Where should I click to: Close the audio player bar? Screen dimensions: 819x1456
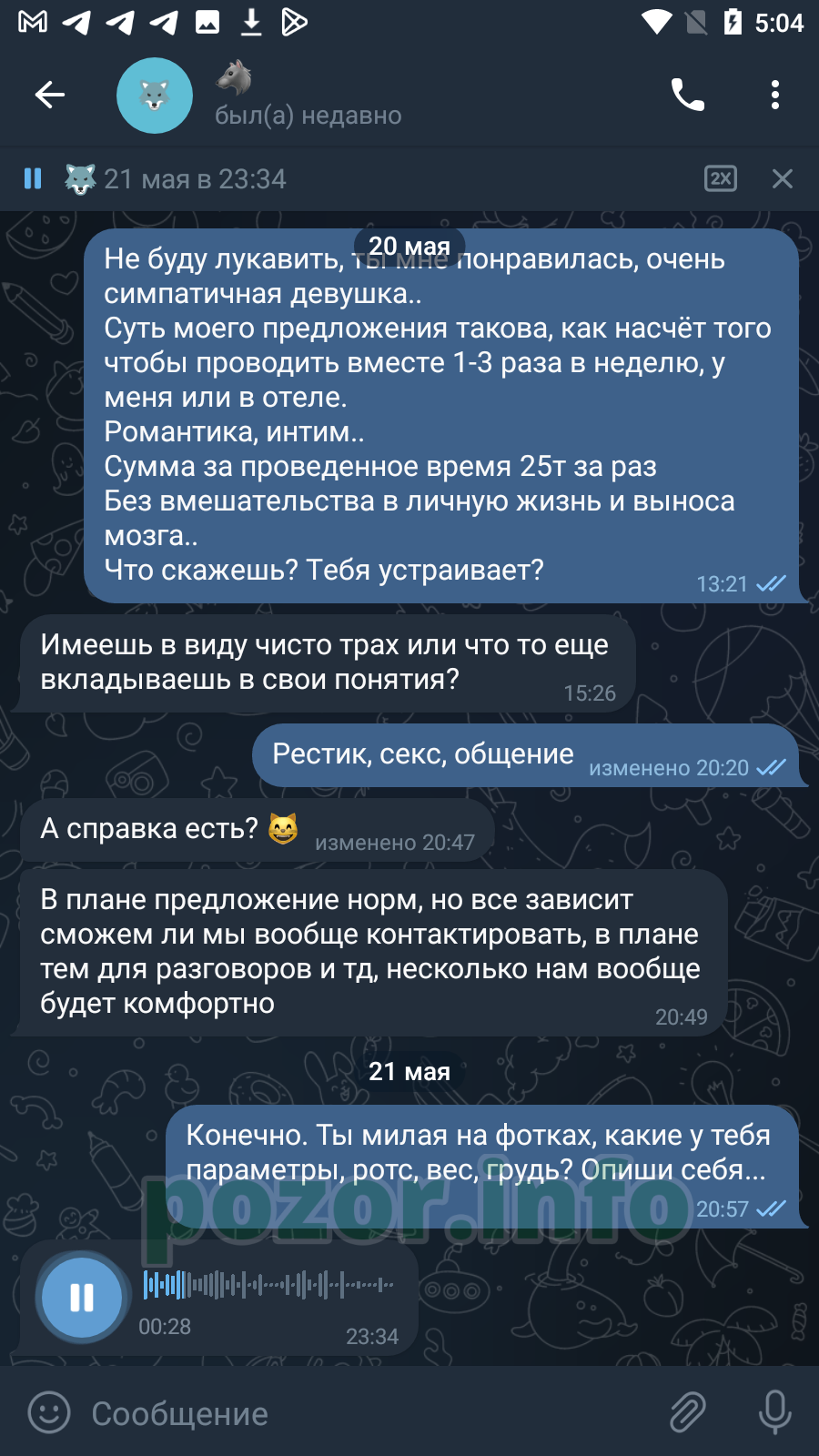pos(783,178)
